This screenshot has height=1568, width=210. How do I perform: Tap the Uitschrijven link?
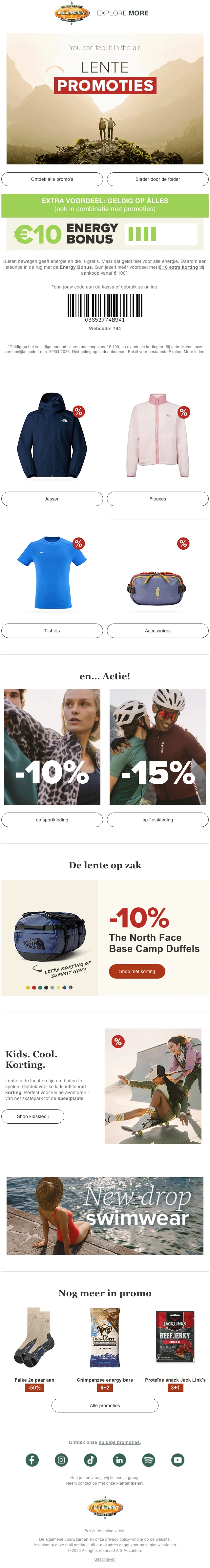tap(105, 1559)
